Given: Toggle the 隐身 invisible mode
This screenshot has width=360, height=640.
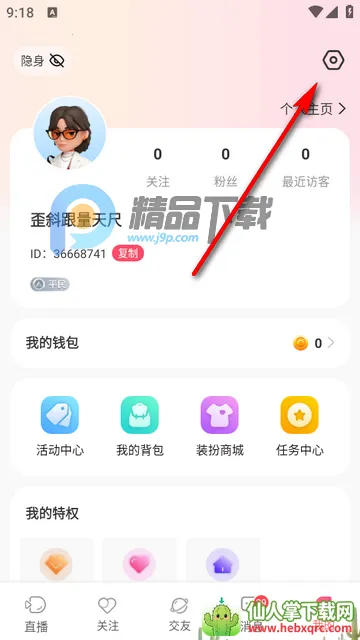Looking at the screenshot, I should [43, 61].
